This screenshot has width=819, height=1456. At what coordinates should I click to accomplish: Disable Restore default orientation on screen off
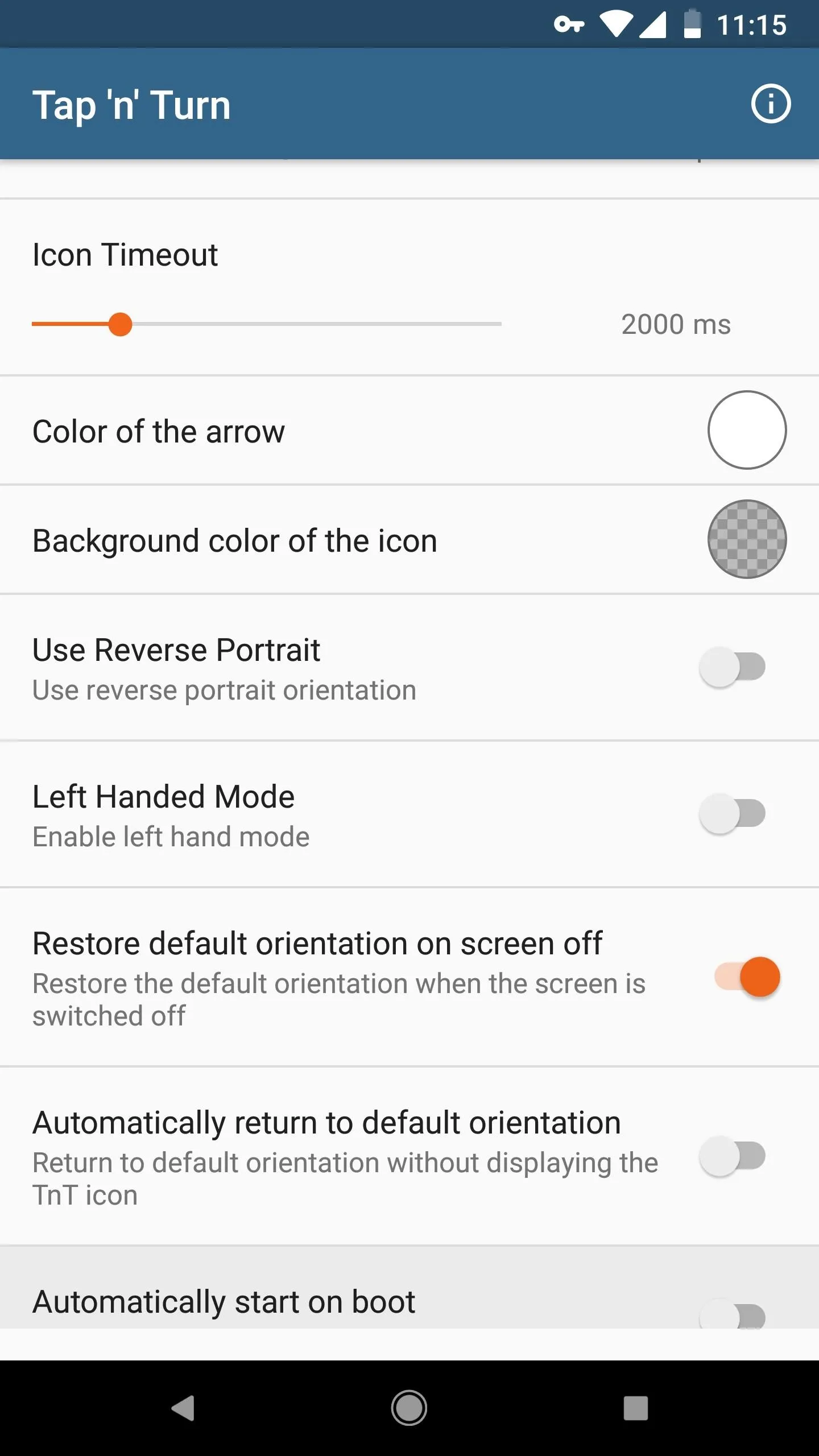[747, 977]
